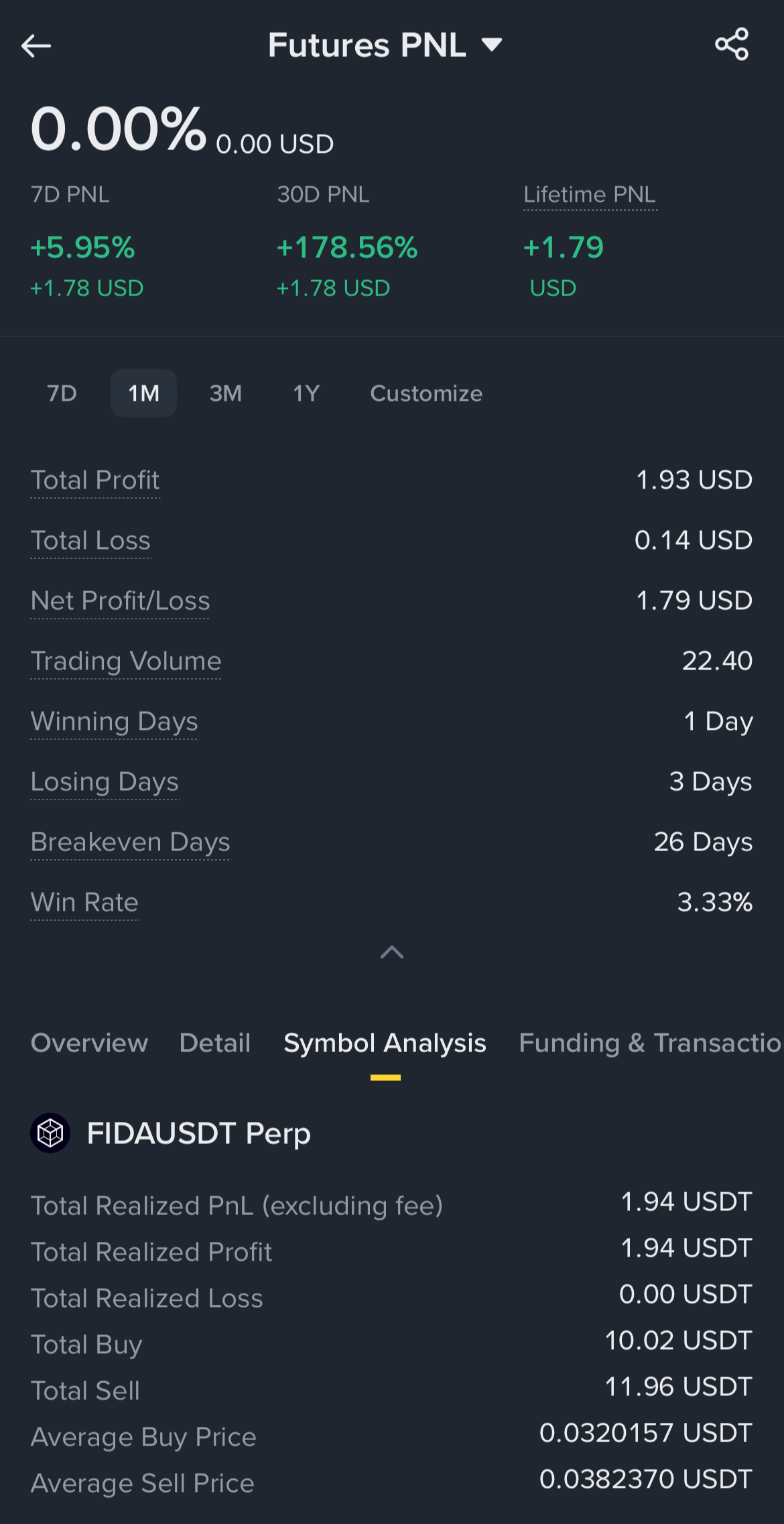The height and width of the screenshot is (1524, 784).
Task: Switch to the Detail tab
Action: pos(215,1043)
